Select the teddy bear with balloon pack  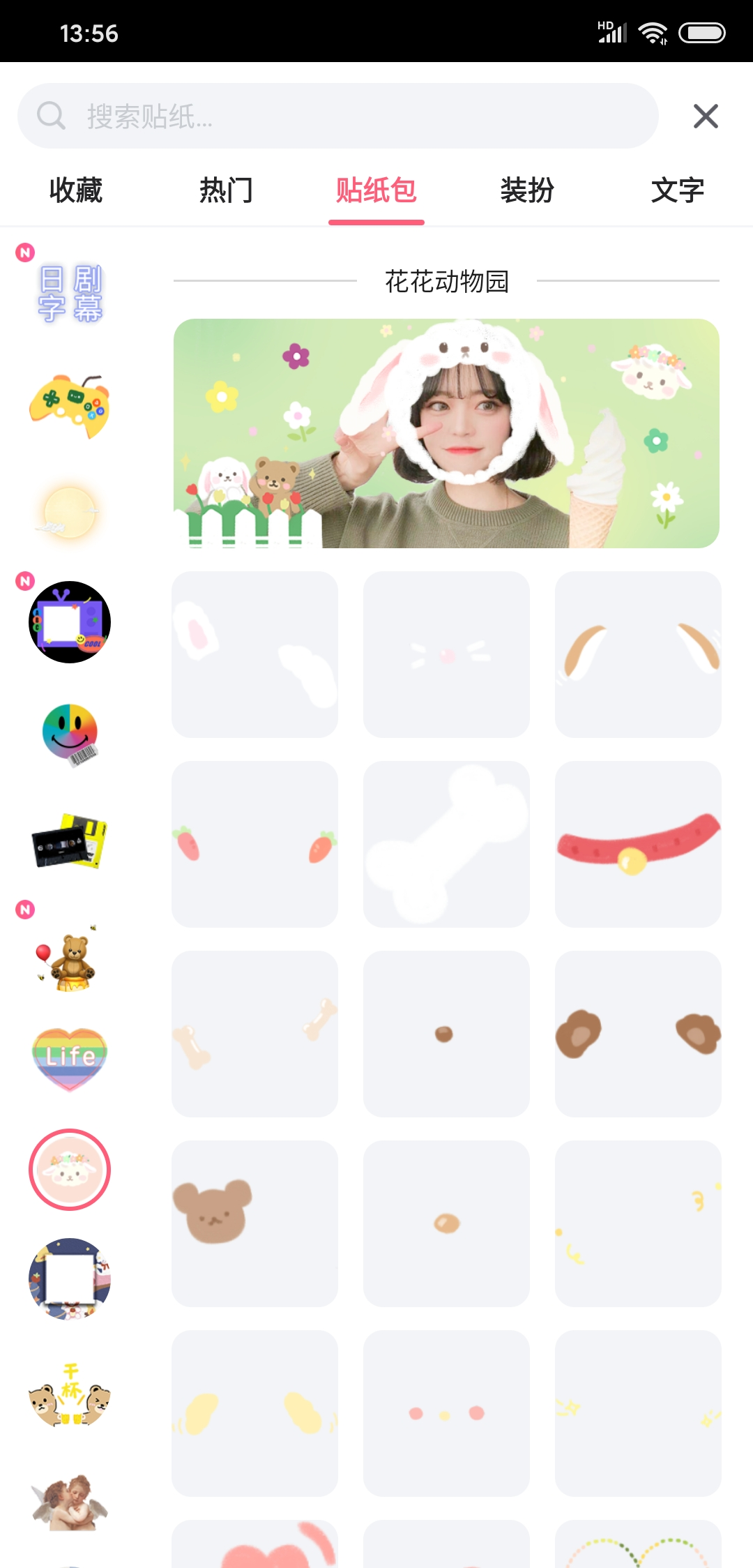70,958
